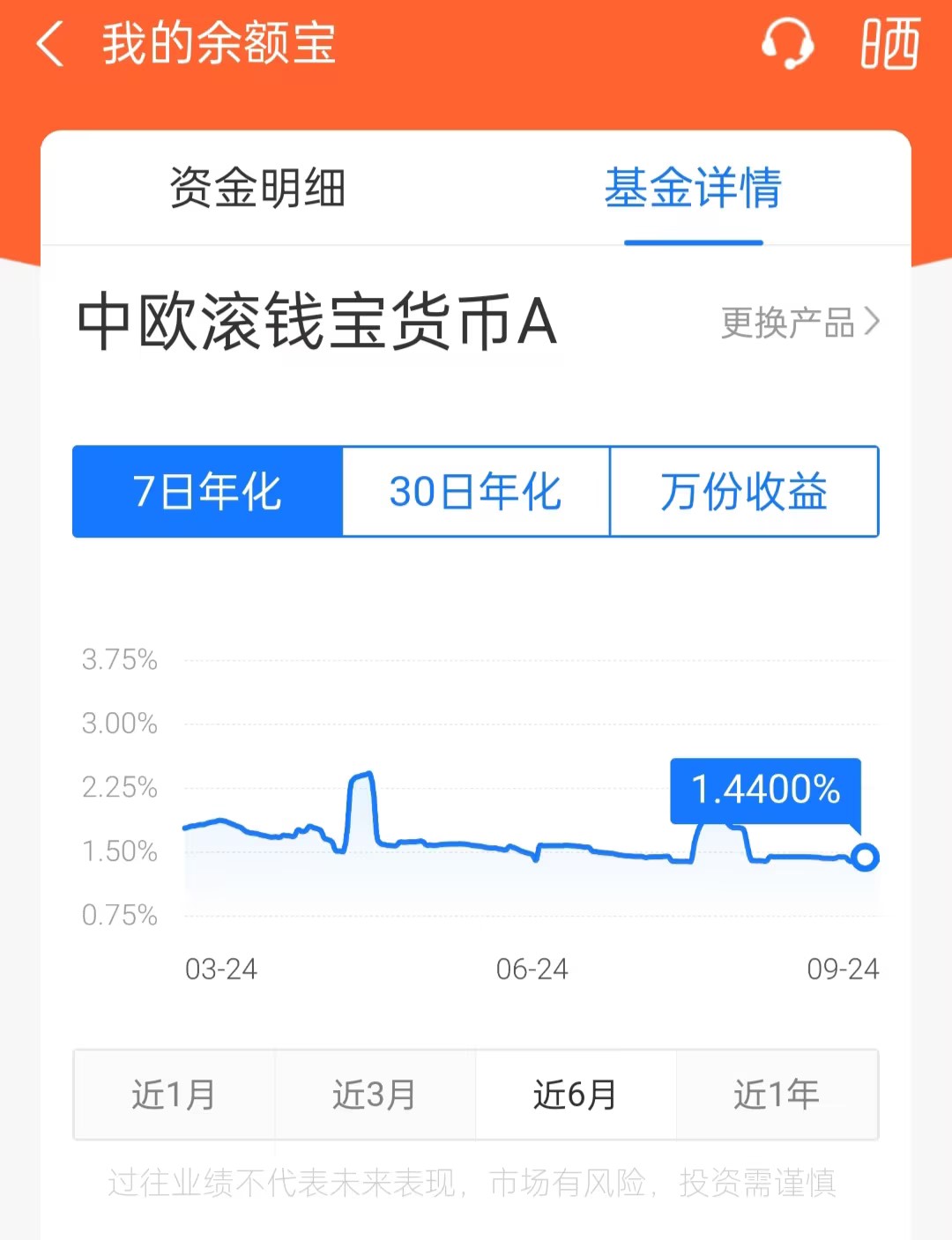Show 7日年化 yield chart
The width and height of the screenshot is (952, 1240).
[x=208, y=492]
